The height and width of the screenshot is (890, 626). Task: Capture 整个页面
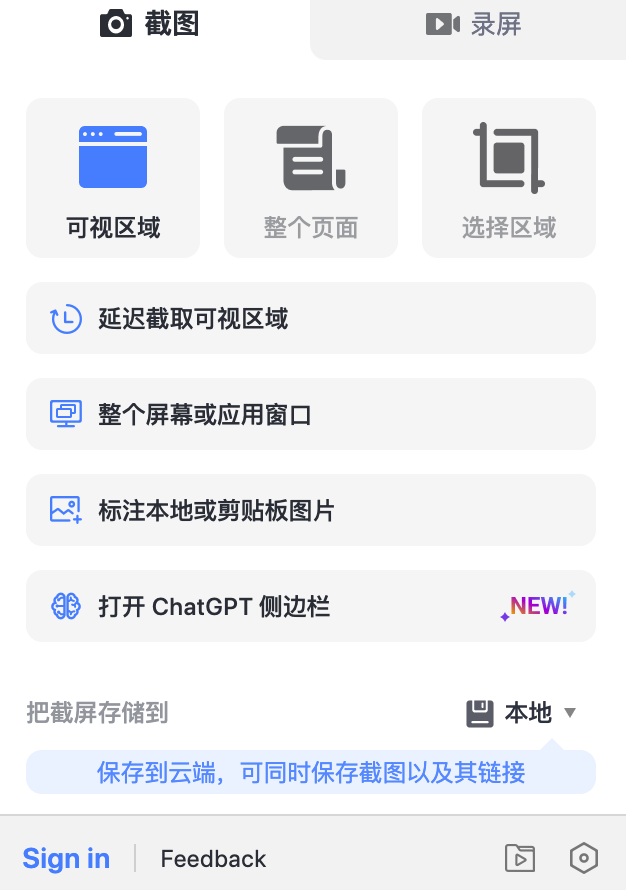pyautogui.click(x=311, y=178)
